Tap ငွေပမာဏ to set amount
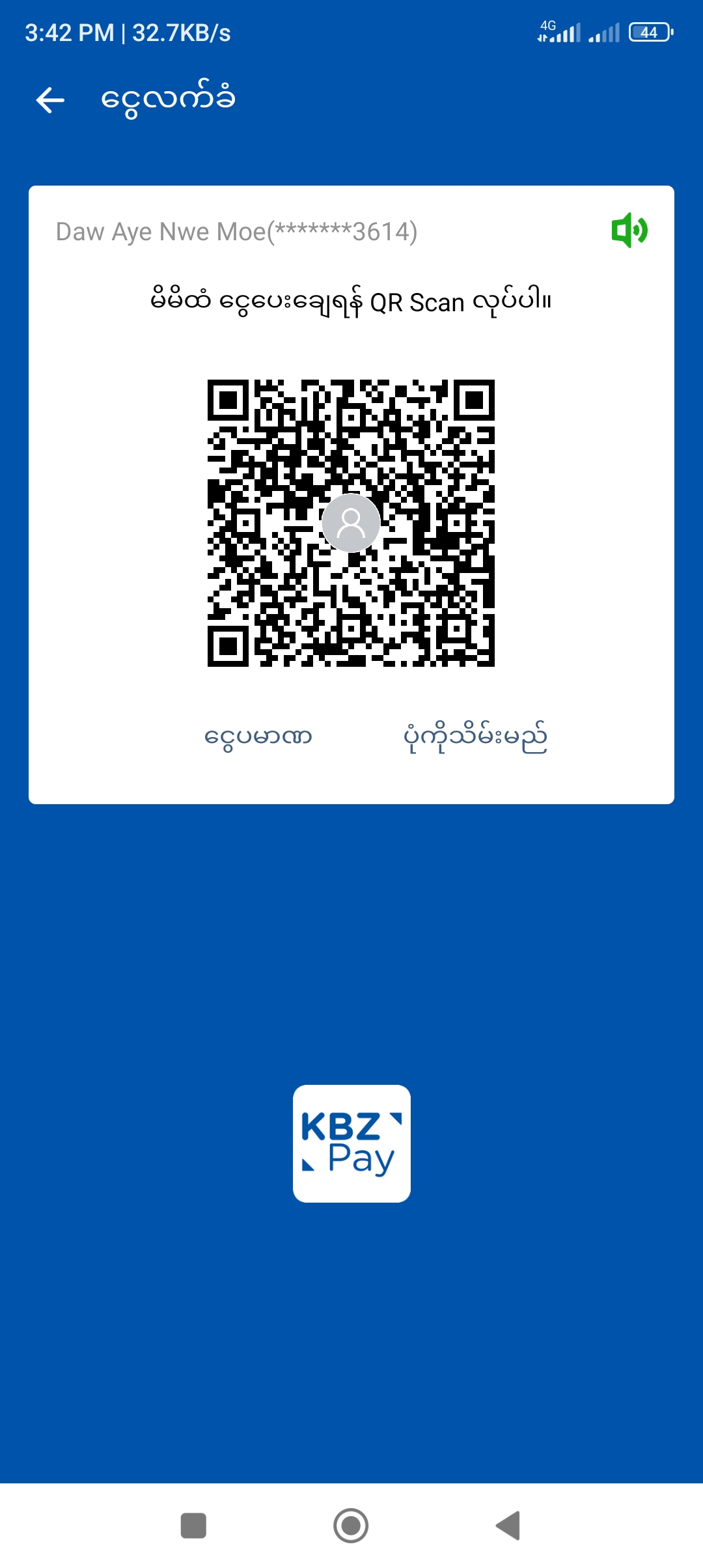Viewport: 703px width, 1568px height. pyautogui.click(x=258, y=737)
